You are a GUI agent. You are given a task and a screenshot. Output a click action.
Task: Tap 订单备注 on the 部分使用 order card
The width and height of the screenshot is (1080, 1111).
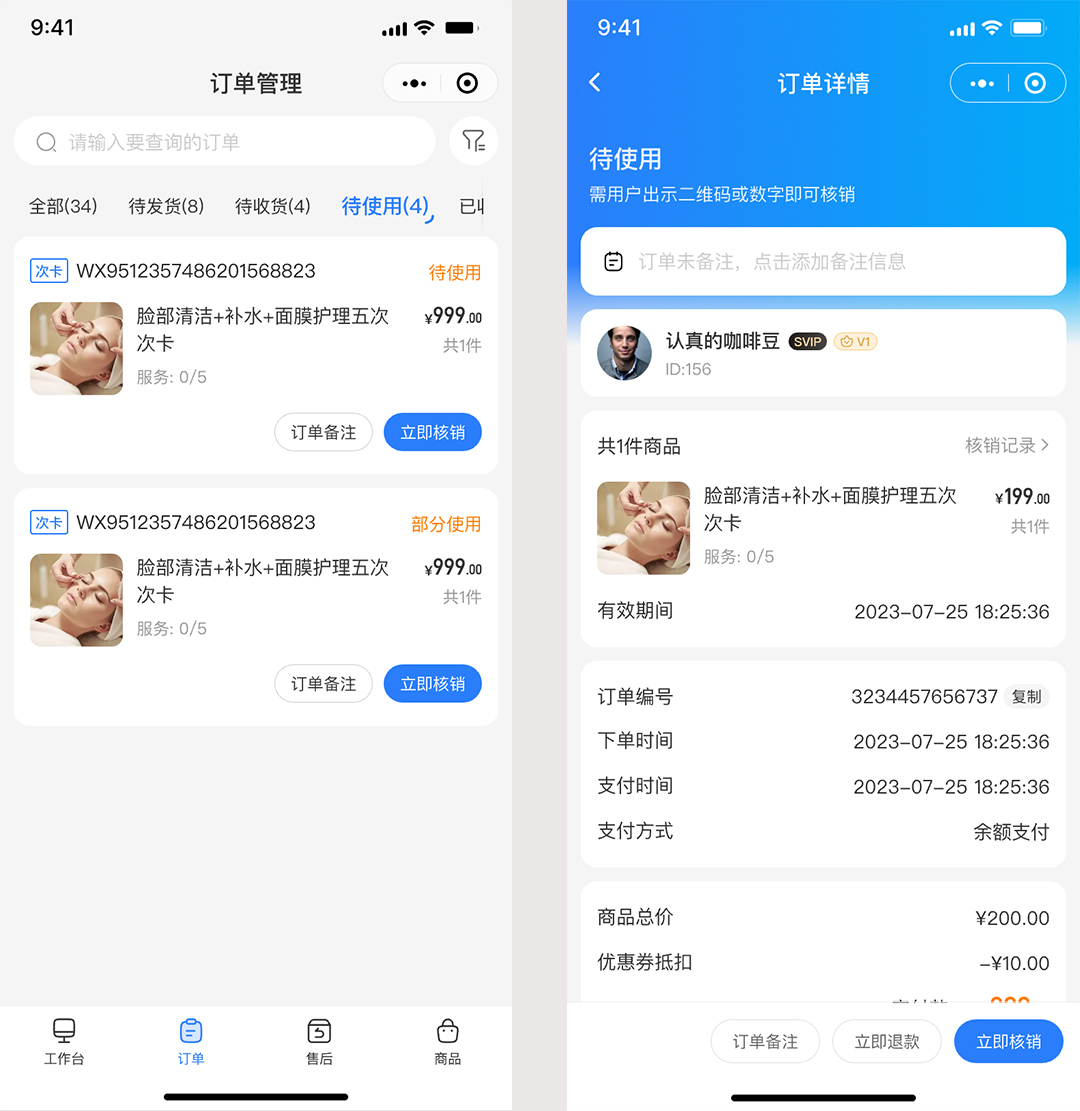click(x=323, y=684)
